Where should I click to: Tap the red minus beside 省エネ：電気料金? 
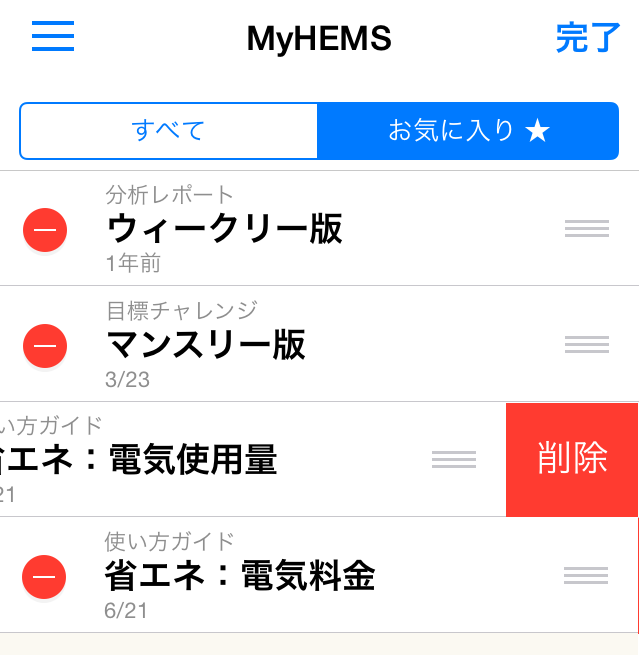pyautogui.click(x=44, y=577)
